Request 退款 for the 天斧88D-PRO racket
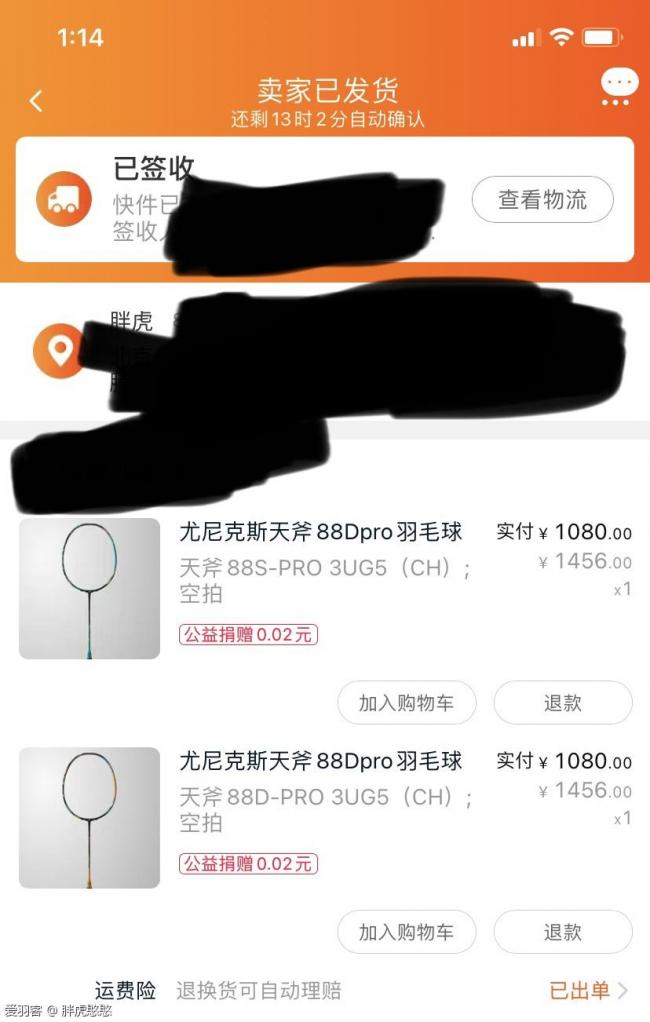The height and width of the screenshot is (1022, 650). tap(562, 932)
